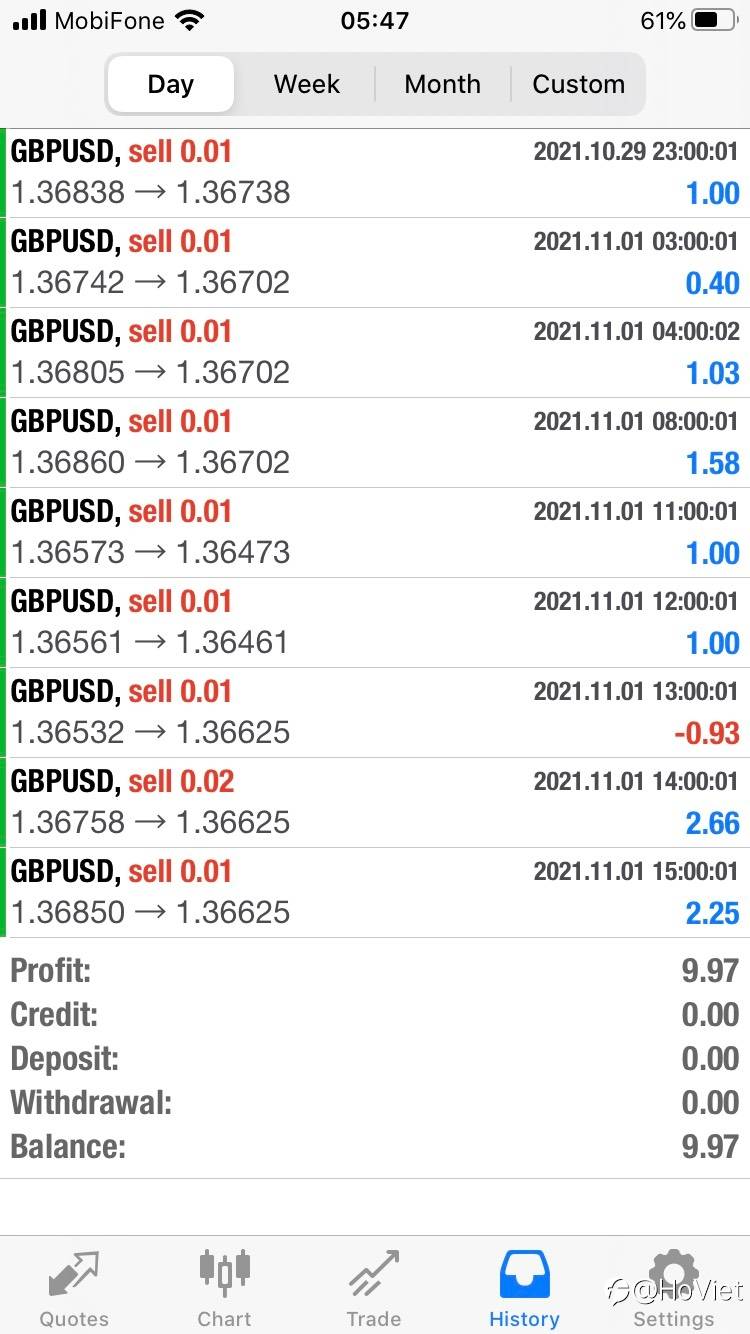Viewport: 750px width, 1334px height.
Task: Open the Settings tab
Action: 674,1288
